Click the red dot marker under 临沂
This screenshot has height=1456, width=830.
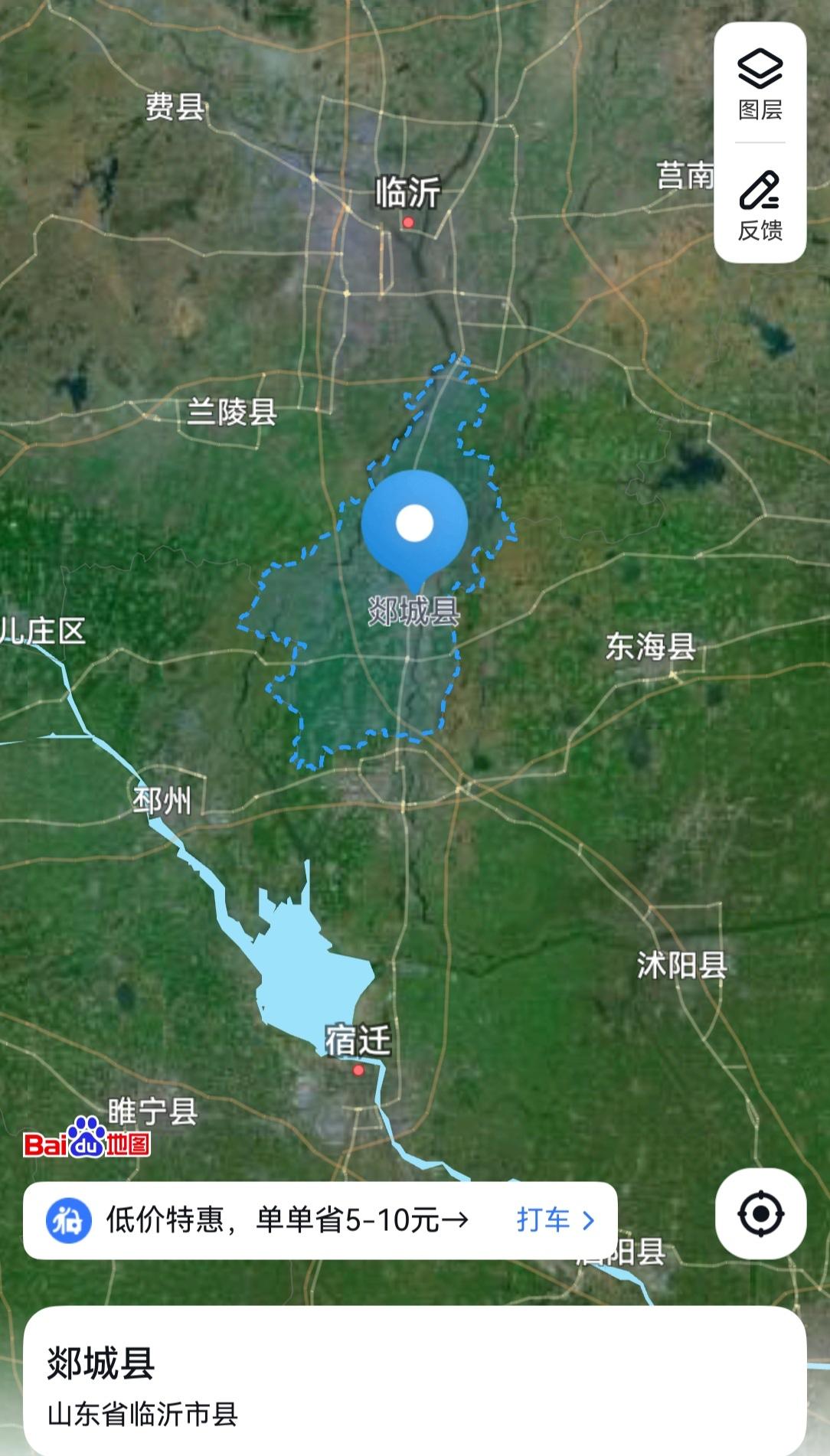pos(408,222)
